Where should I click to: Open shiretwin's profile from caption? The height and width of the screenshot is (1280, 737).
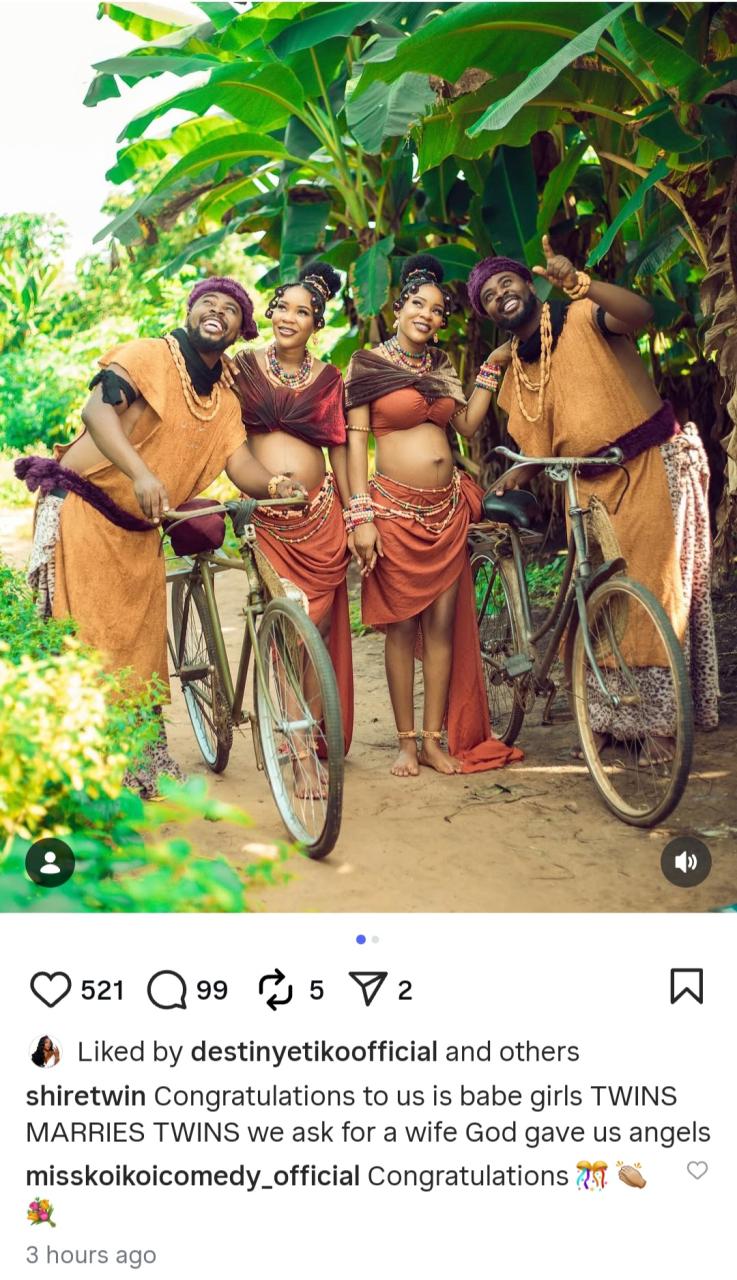85,1095
